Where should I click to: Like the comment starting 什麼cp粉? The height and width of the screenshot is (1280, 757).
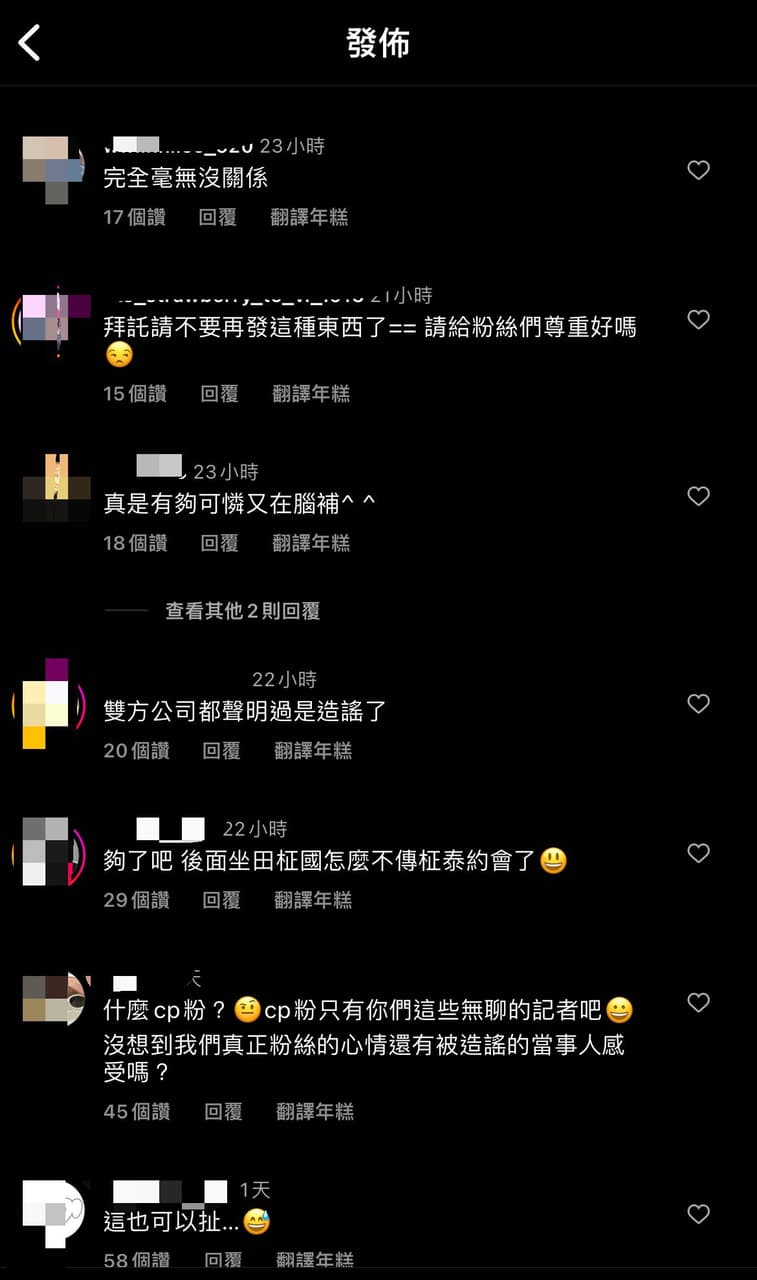click(698, 1003)
